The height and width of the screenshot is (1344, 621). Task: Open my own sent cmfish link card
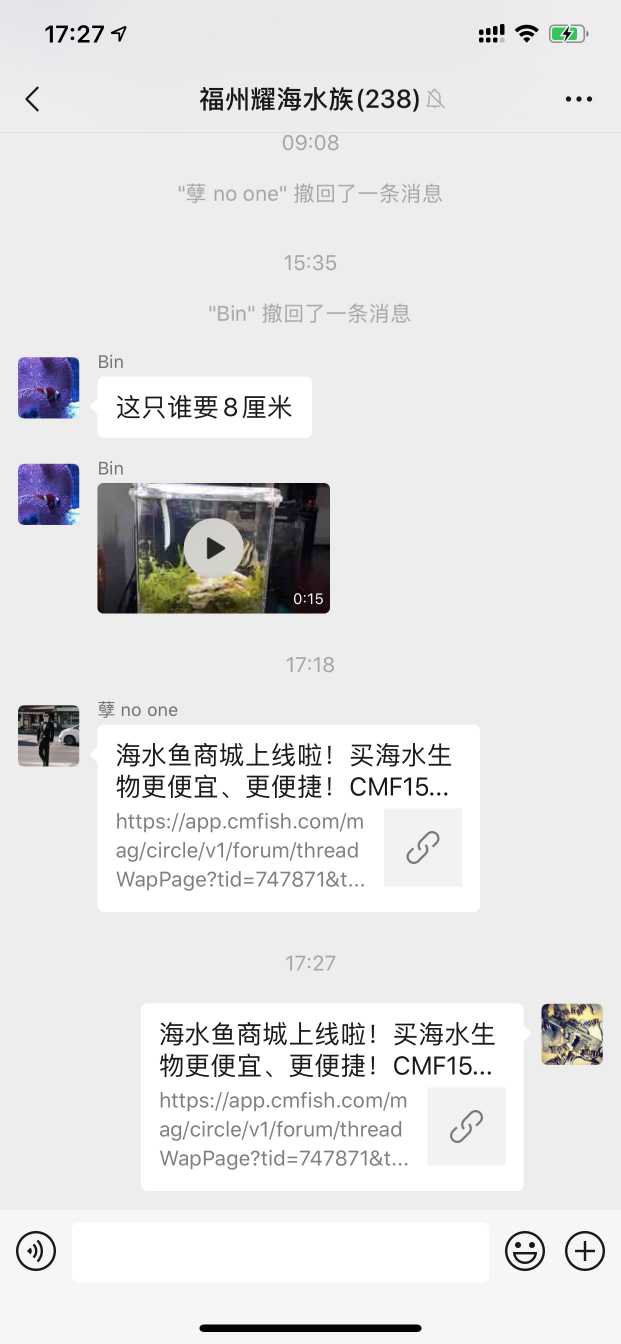[331, 1096]
